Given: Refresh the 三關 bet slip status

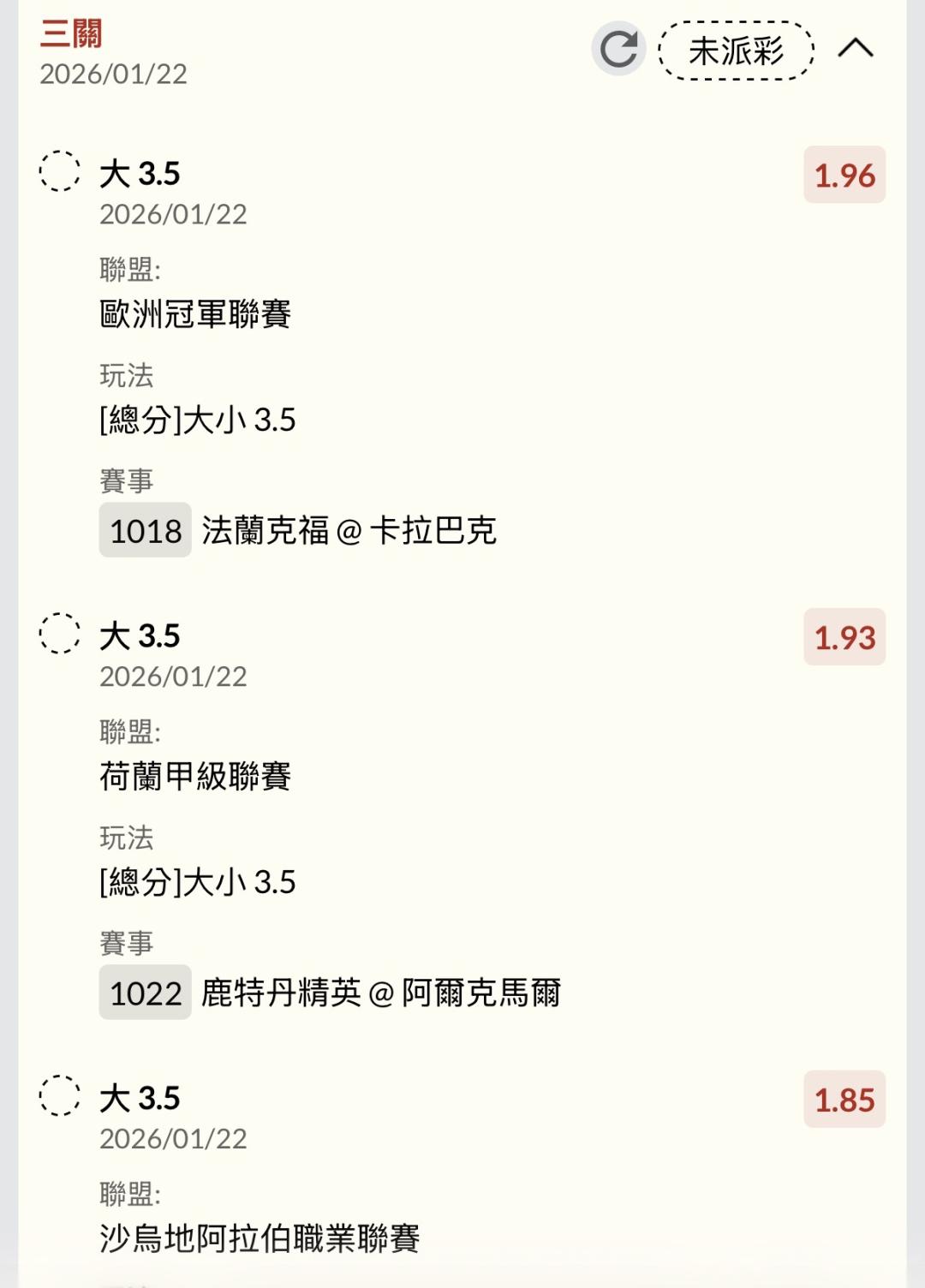Looking at the screenshot, I should pyautogui.click(x=618, y=49).
